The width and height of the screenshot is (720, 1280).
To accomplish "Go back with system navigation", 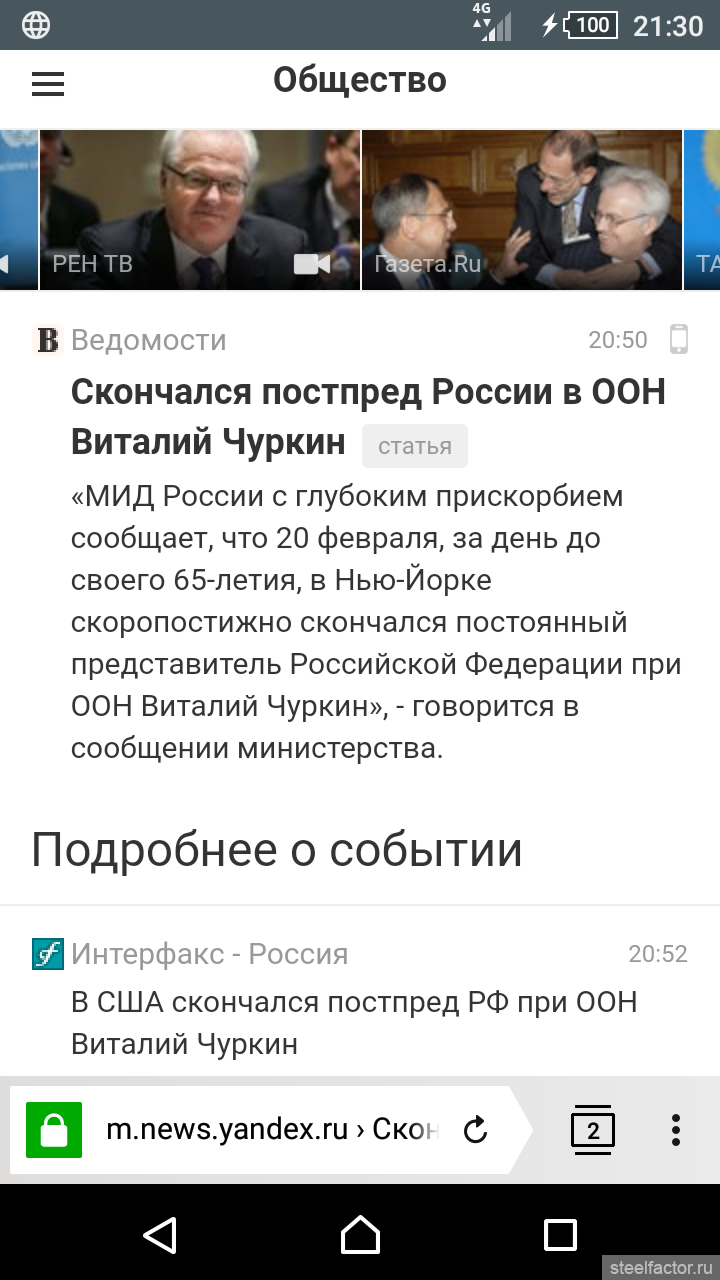I will click(x=160, y=1235).
